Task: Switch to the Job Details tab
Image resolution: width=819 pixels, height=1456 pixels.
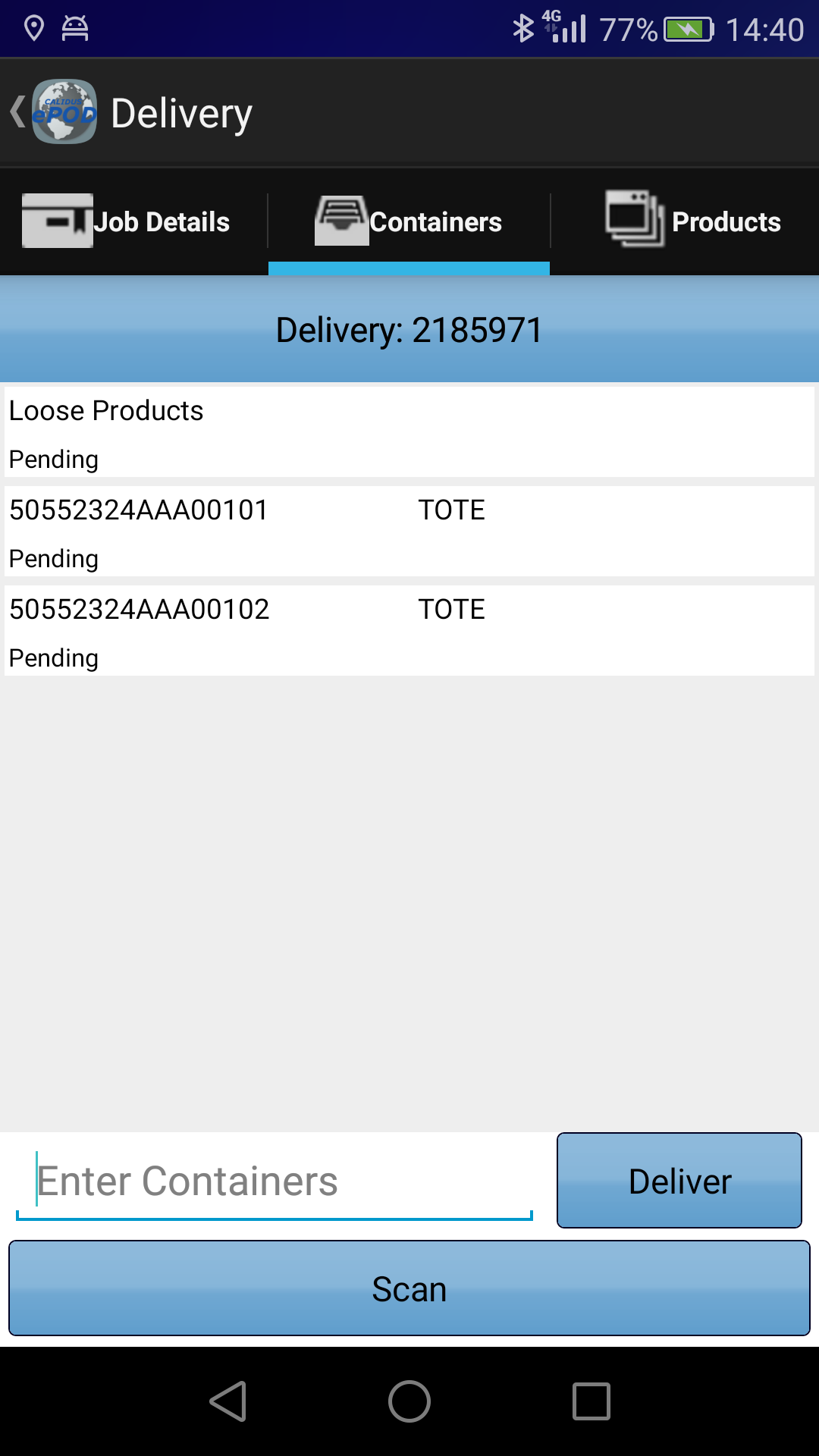Action: 133,221
